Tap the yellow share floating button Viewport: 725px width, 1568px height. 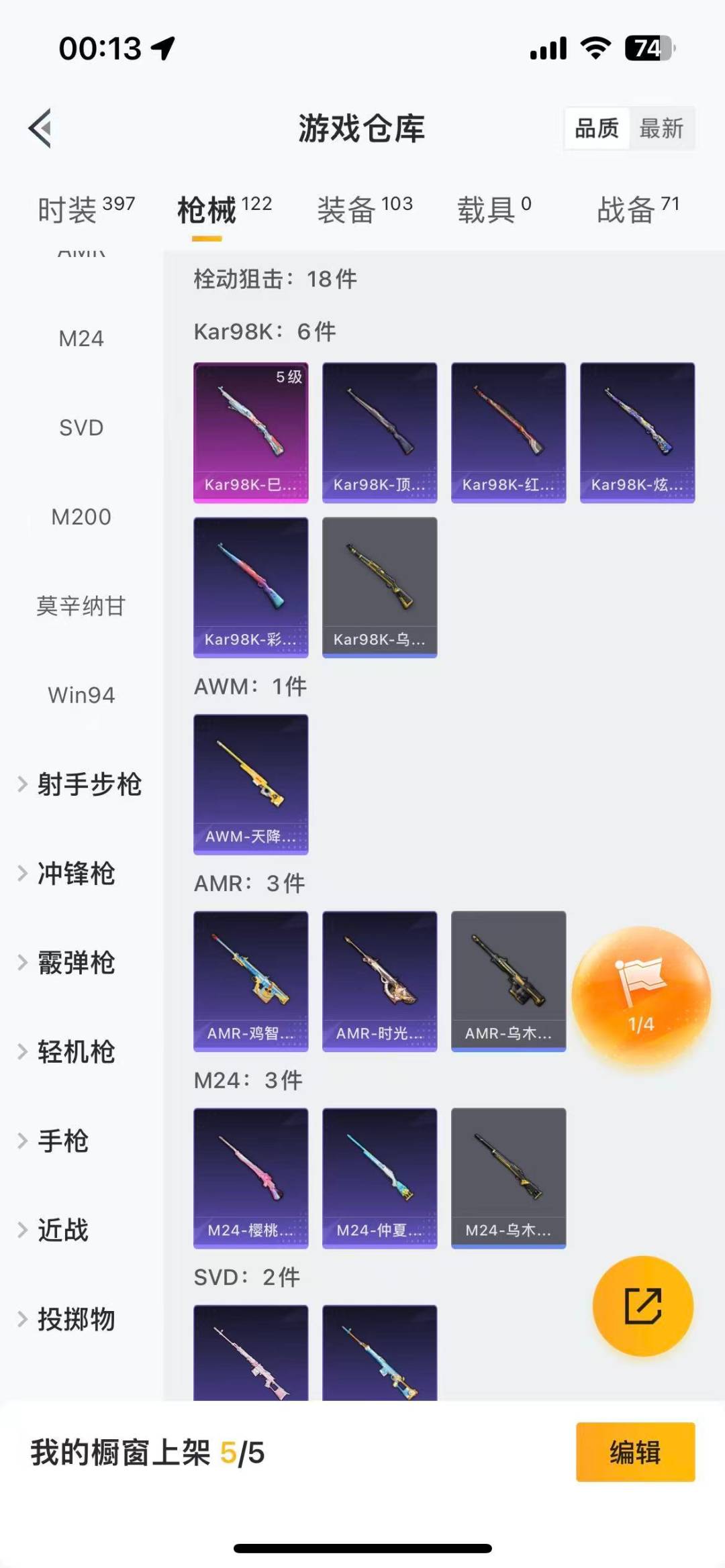[x=642, y=1306]
